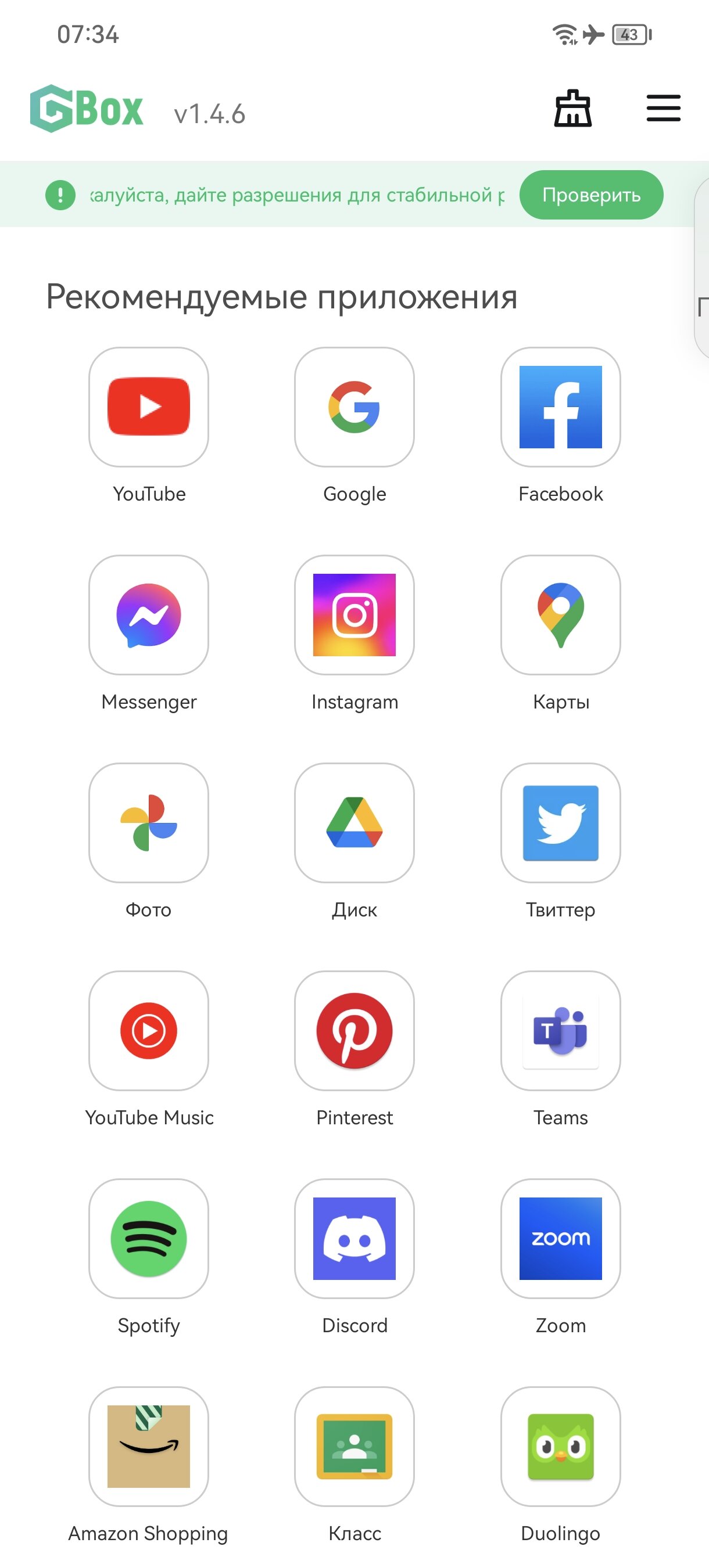The width and height of the screenshot is (709, 1568).
Task: Launch the Duolingo app
Action: coord(560,1446)
